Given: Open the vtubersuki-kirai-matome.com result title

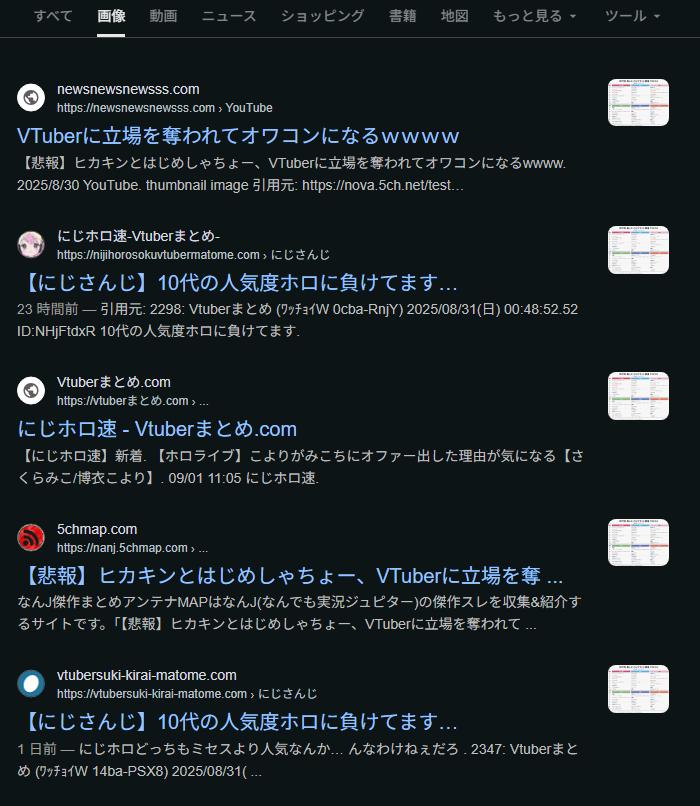Looking at the screenshot, I should pos(238,722).
